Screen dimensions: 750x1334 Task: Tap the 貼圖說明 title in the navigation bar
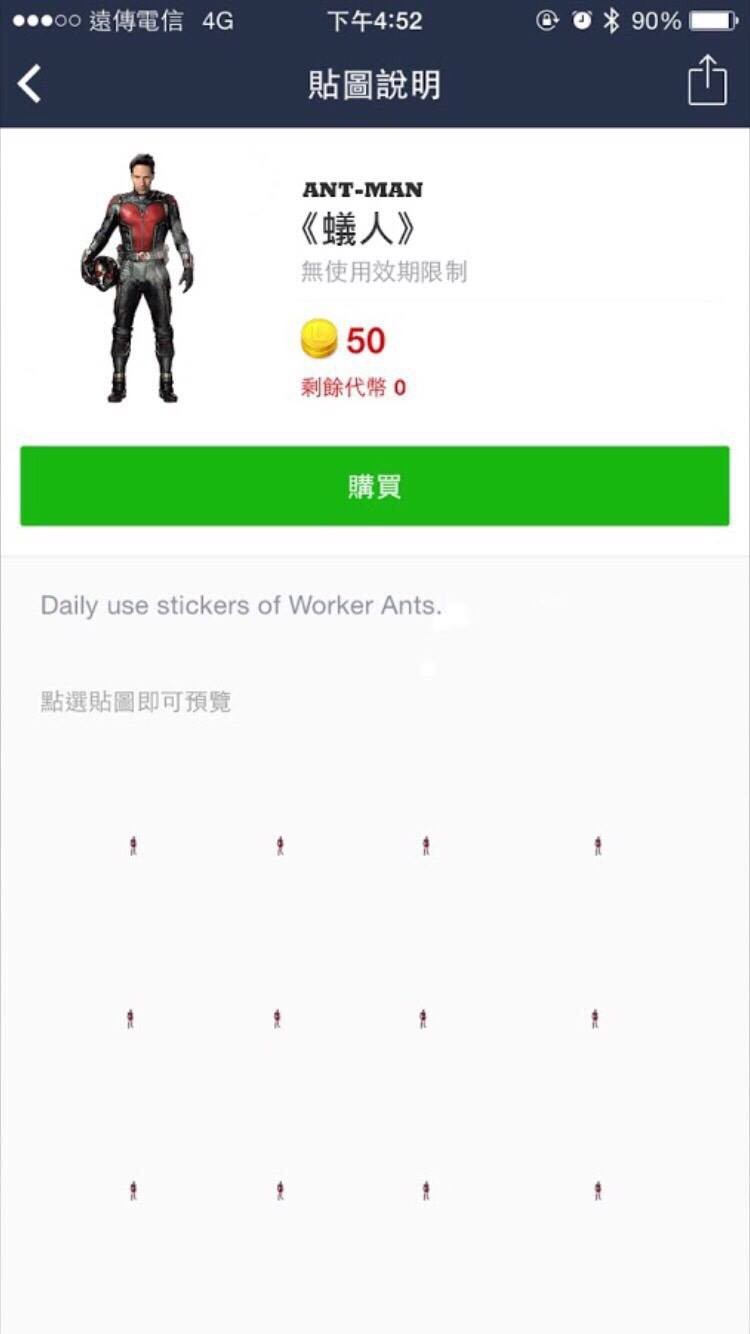click(375, 85)
